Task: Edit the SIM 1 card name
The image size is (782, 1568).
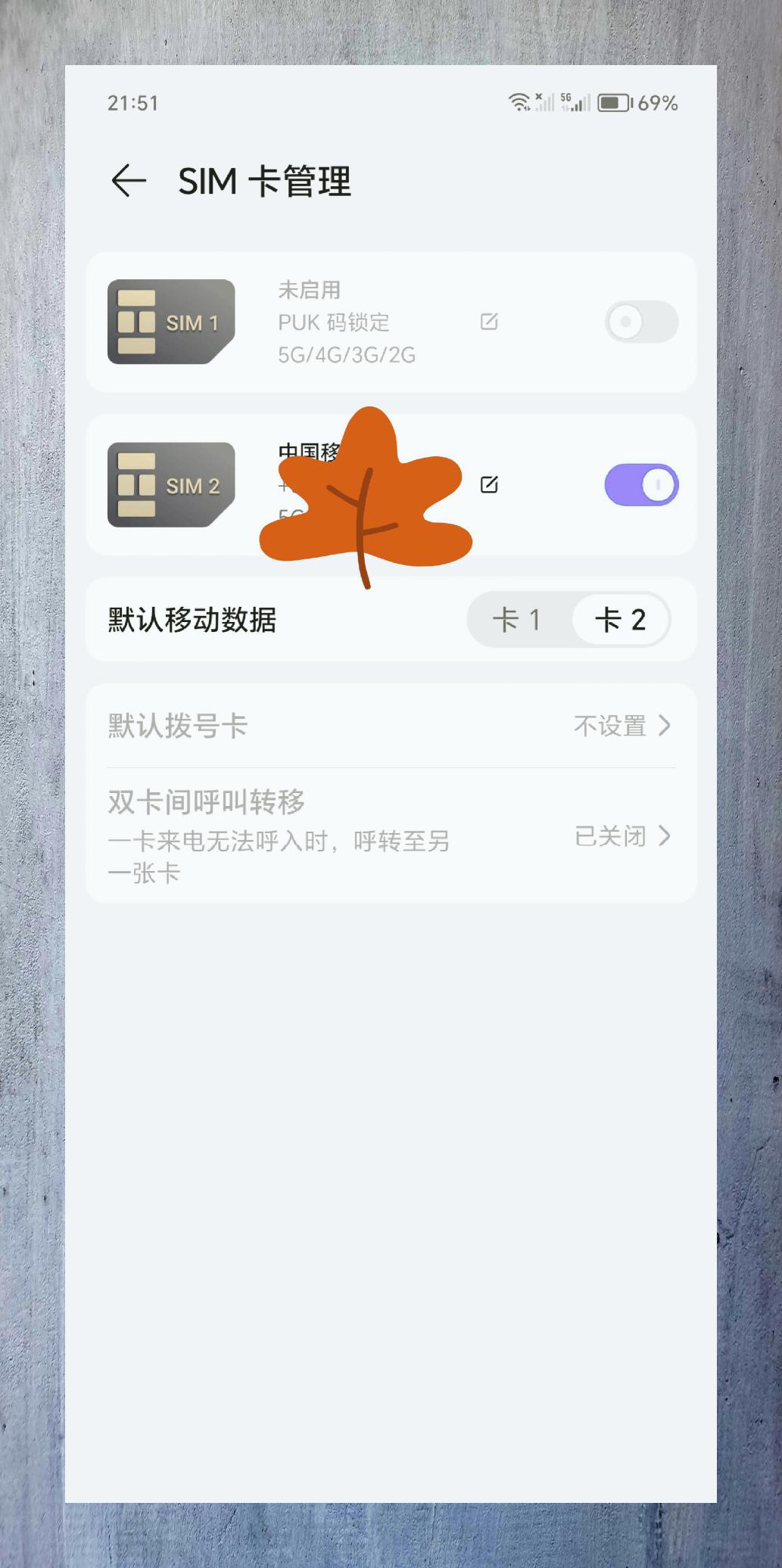Action: tap(490, 322)
